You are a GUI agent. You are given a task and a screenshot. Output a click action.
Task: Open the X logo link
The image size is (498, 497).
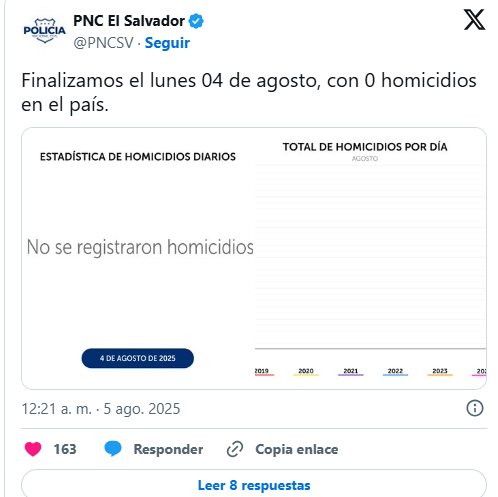(x=474, y=20)
